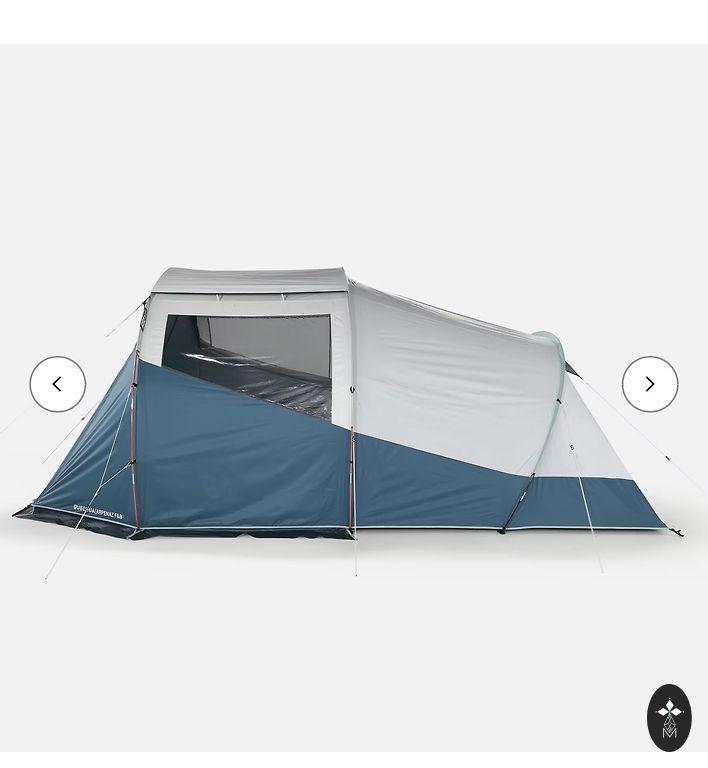708x768 pixels.
Task: Go to the previous tent photo
Action: click(57, 384)
